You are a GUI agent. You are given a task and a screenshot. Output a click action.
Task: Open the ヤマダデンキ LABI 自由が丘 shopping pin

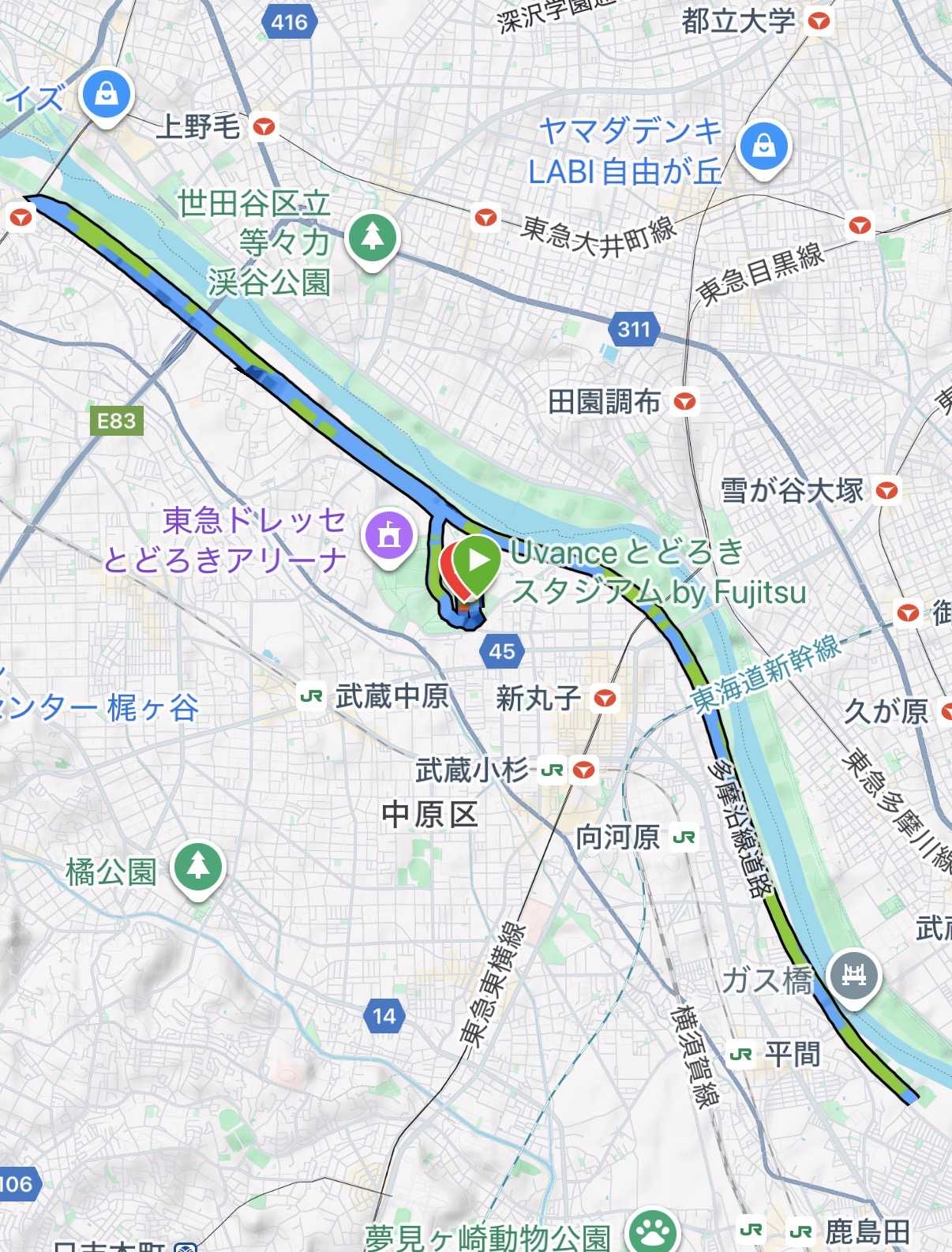(x=763, y=147)
